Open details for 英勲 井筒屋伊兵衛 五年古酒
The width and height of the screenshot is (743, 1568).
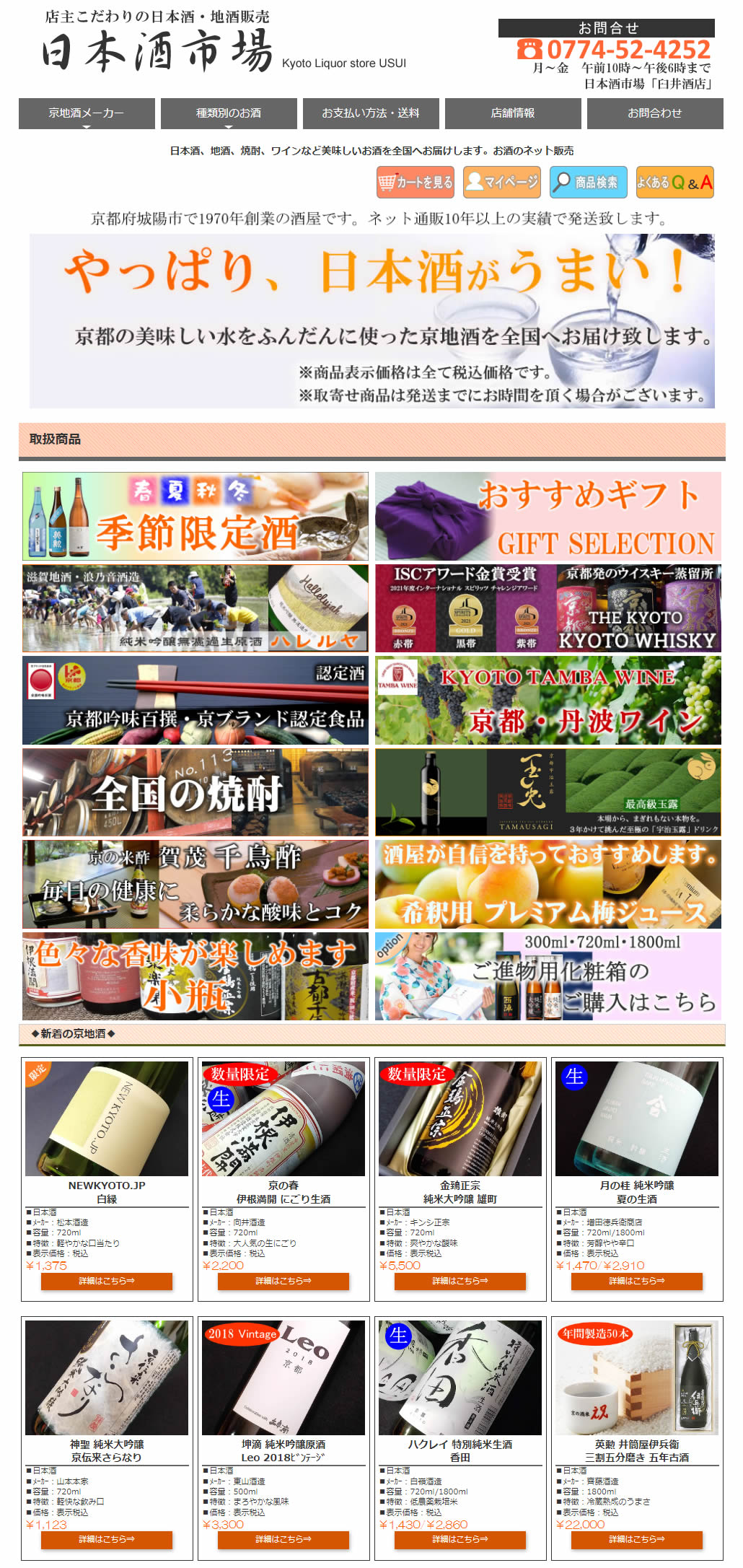636,1539
